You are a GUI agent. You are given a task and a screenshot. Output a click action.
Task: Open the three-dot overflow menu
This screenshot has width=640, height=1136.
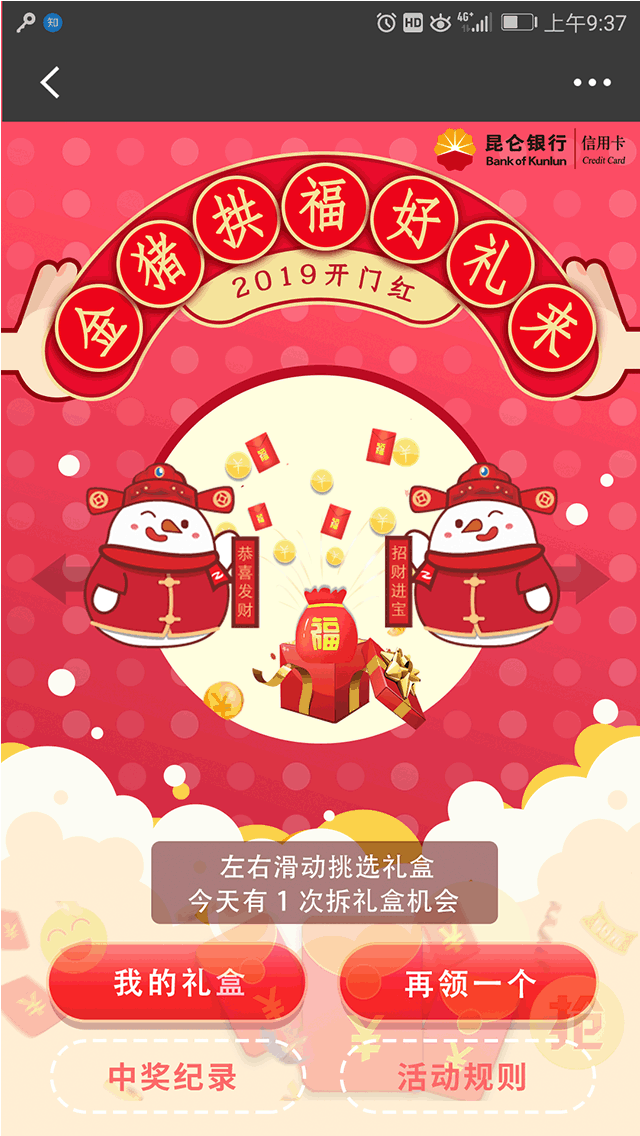(591, 83)
